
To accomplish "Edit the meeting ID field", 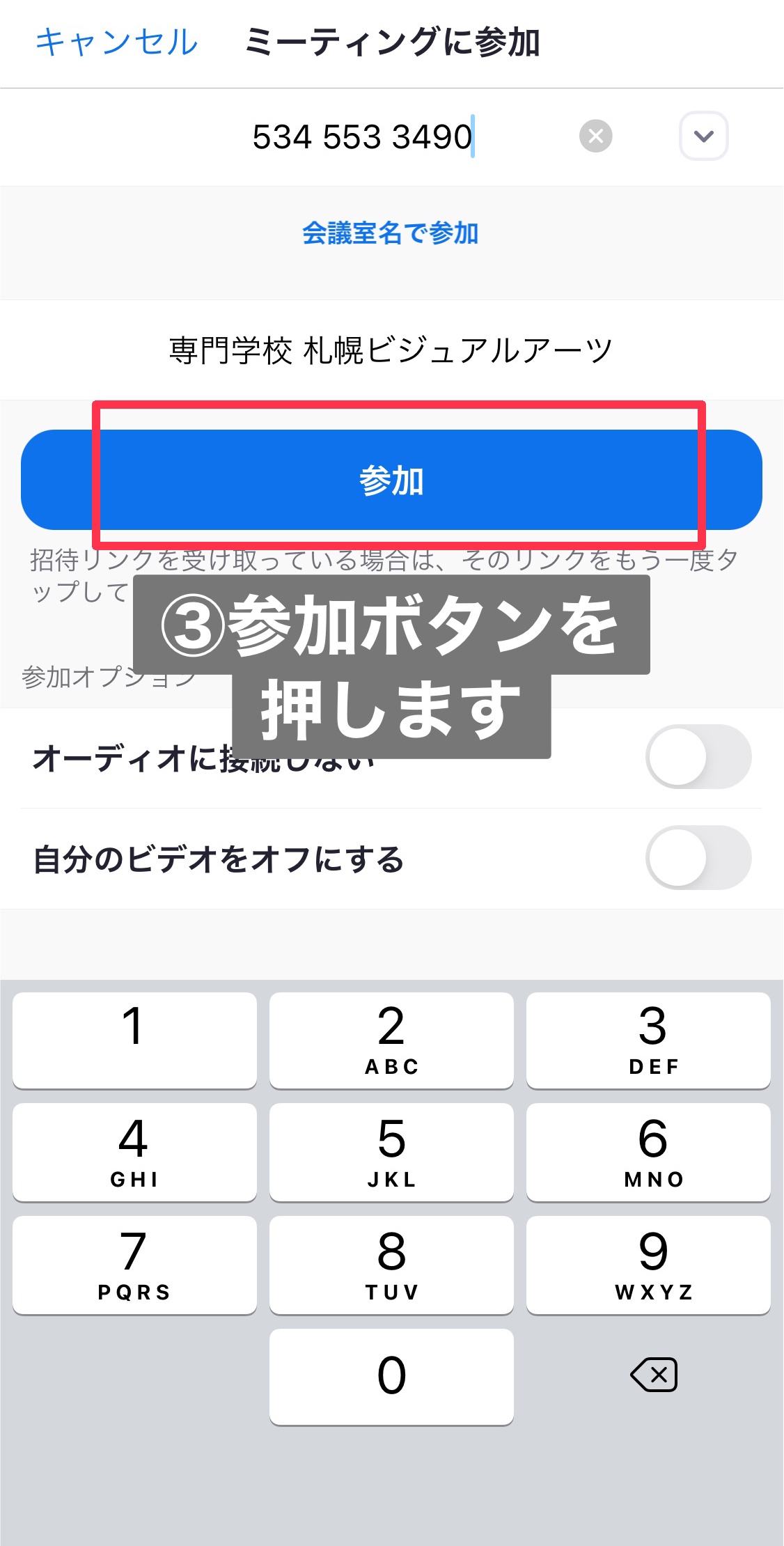I will (x=362, y=136).
